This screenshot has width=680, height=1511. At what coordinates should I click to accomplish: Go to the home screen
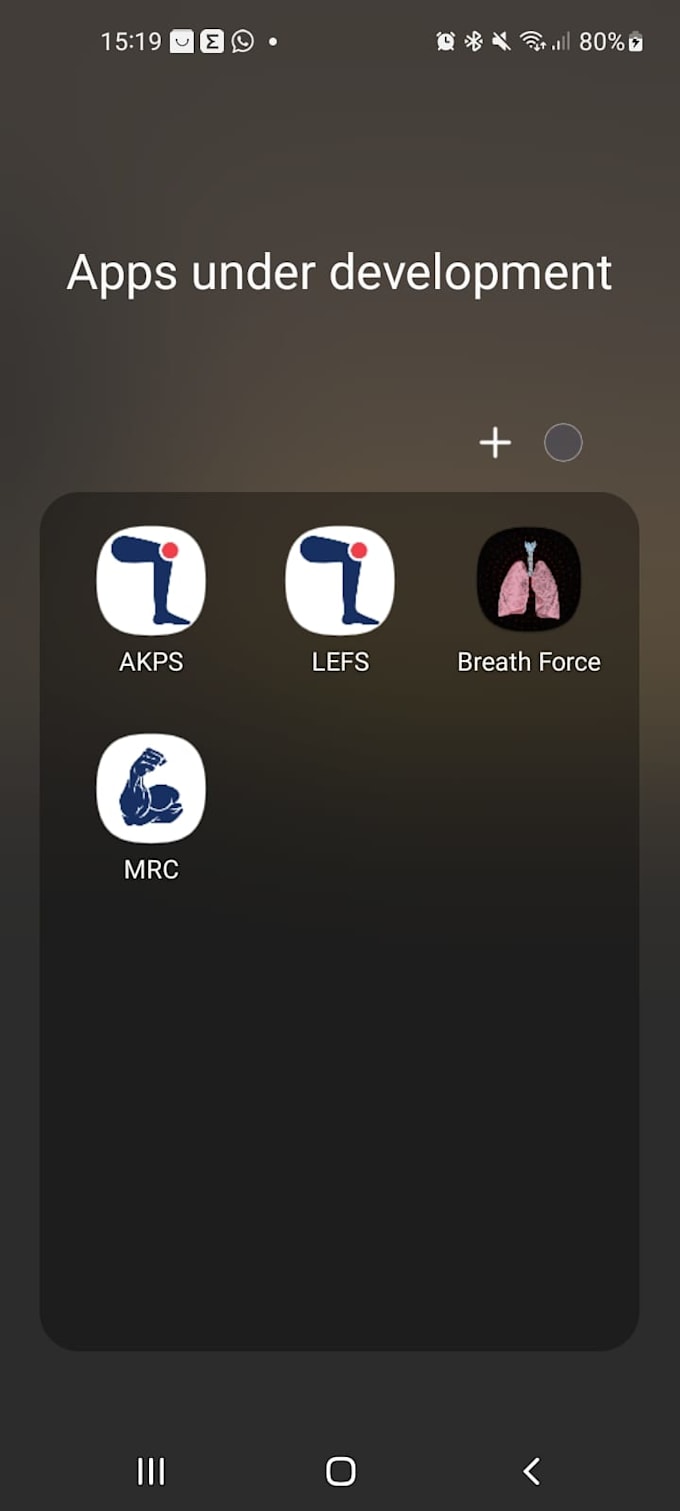coord(341,1470)
